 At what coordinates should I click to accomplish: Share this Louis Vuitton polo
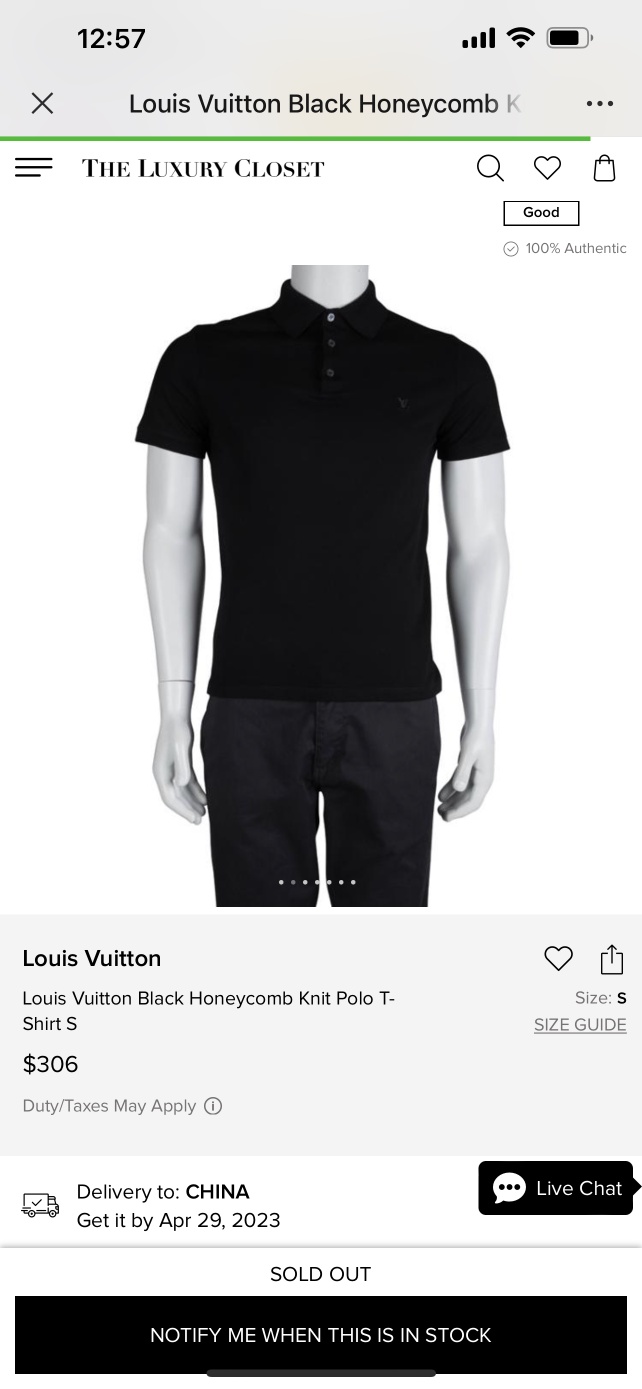pos(611,959)
